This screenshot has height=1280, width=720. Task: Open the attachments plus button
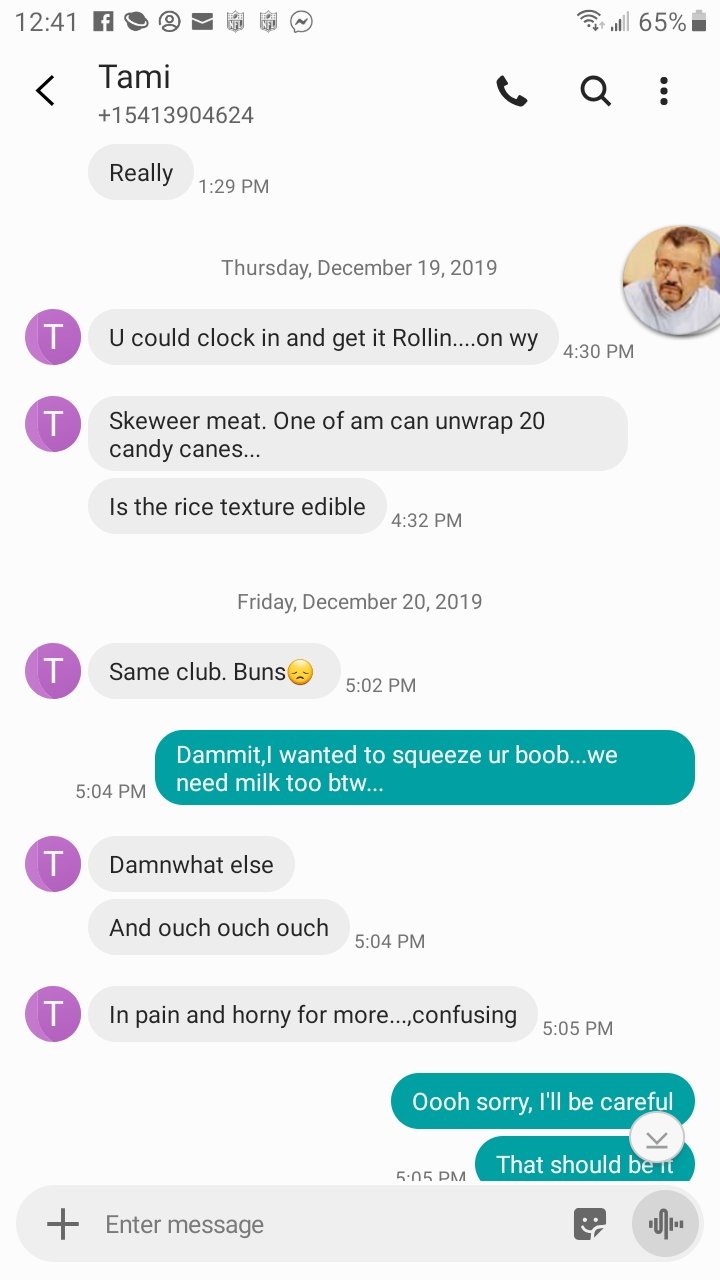point(62,1224)
